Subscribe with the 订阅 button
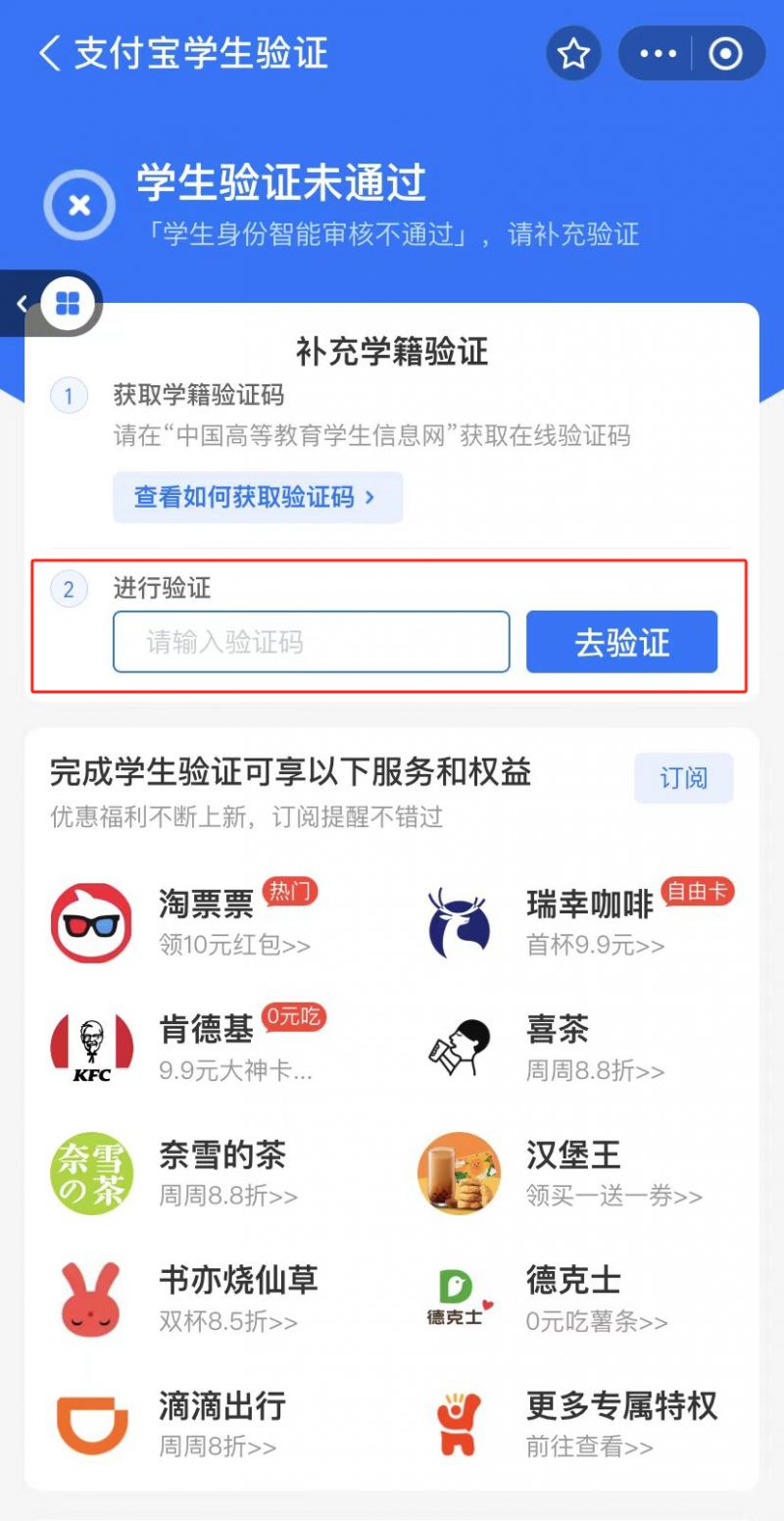784x1521 pixels. (683, 778)
